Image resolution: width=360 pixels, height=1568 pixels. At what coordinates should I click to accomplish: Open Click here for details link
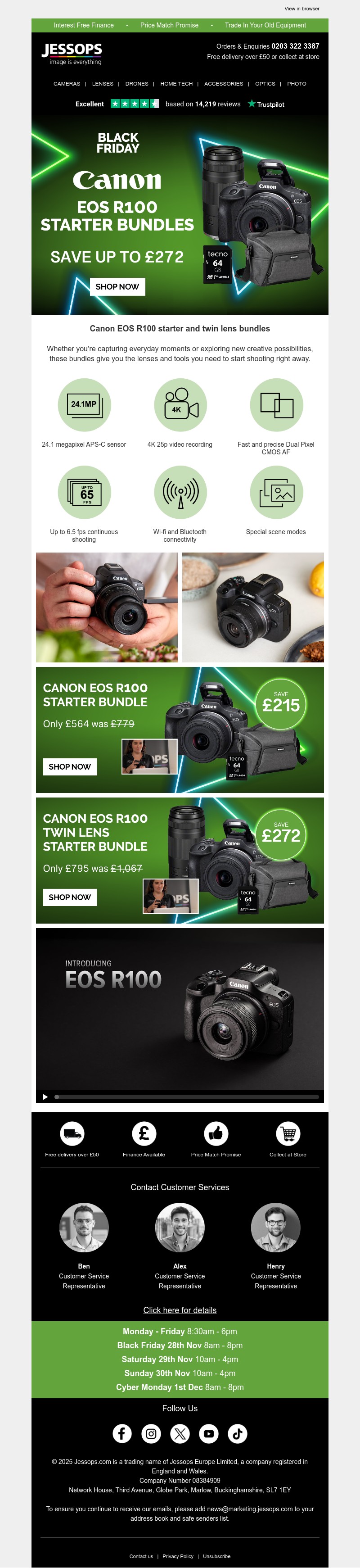180,1310
